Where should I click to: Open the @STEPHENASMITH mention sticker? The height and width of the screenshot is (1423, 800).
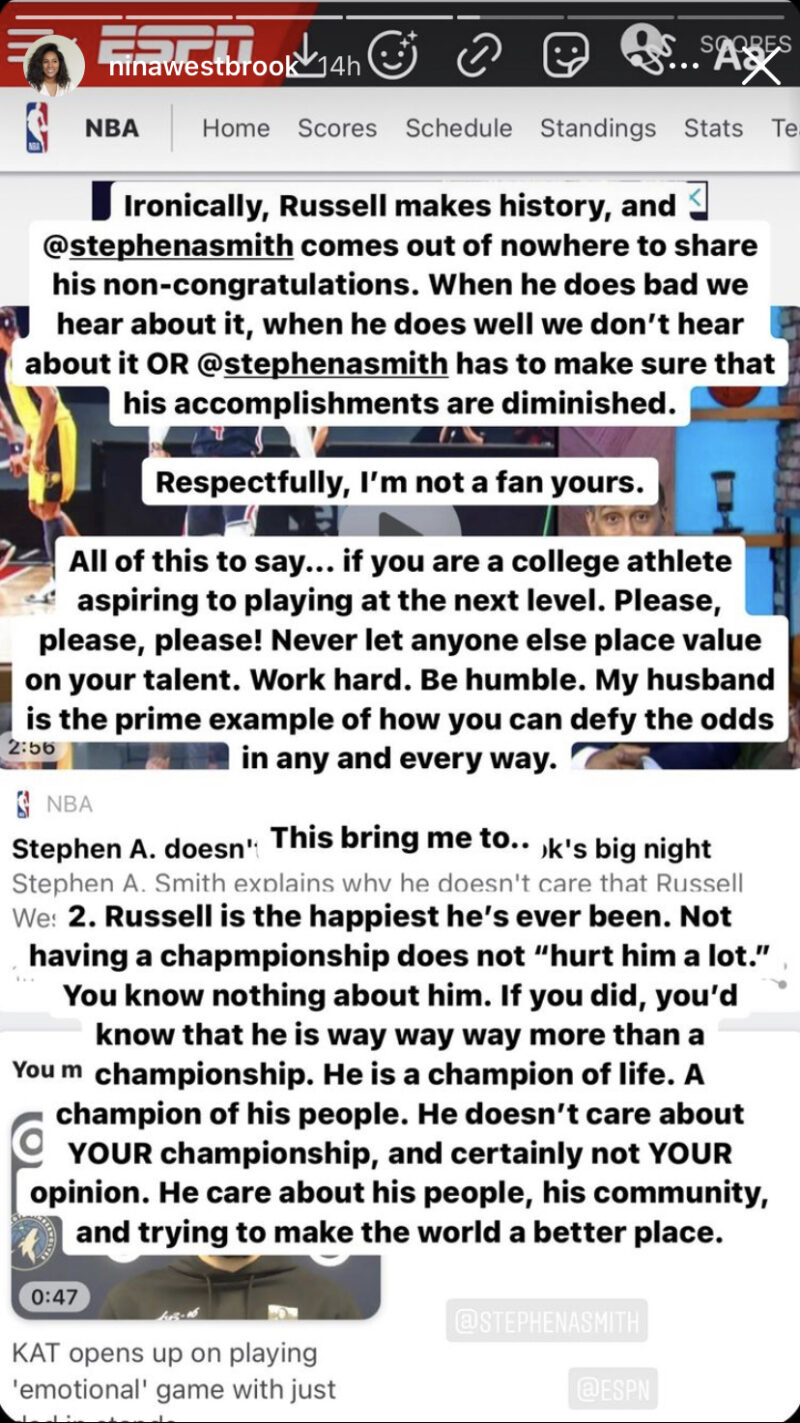pyautogui.click(x=547, y=1320)
